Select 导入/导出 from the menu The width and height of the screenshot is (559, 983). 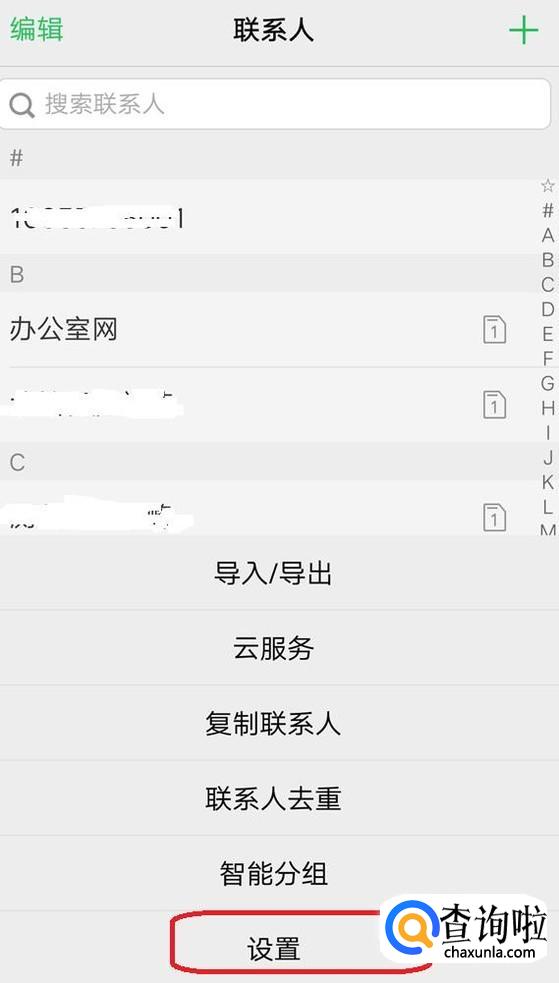pyautogui.click(x=273, y=573)
